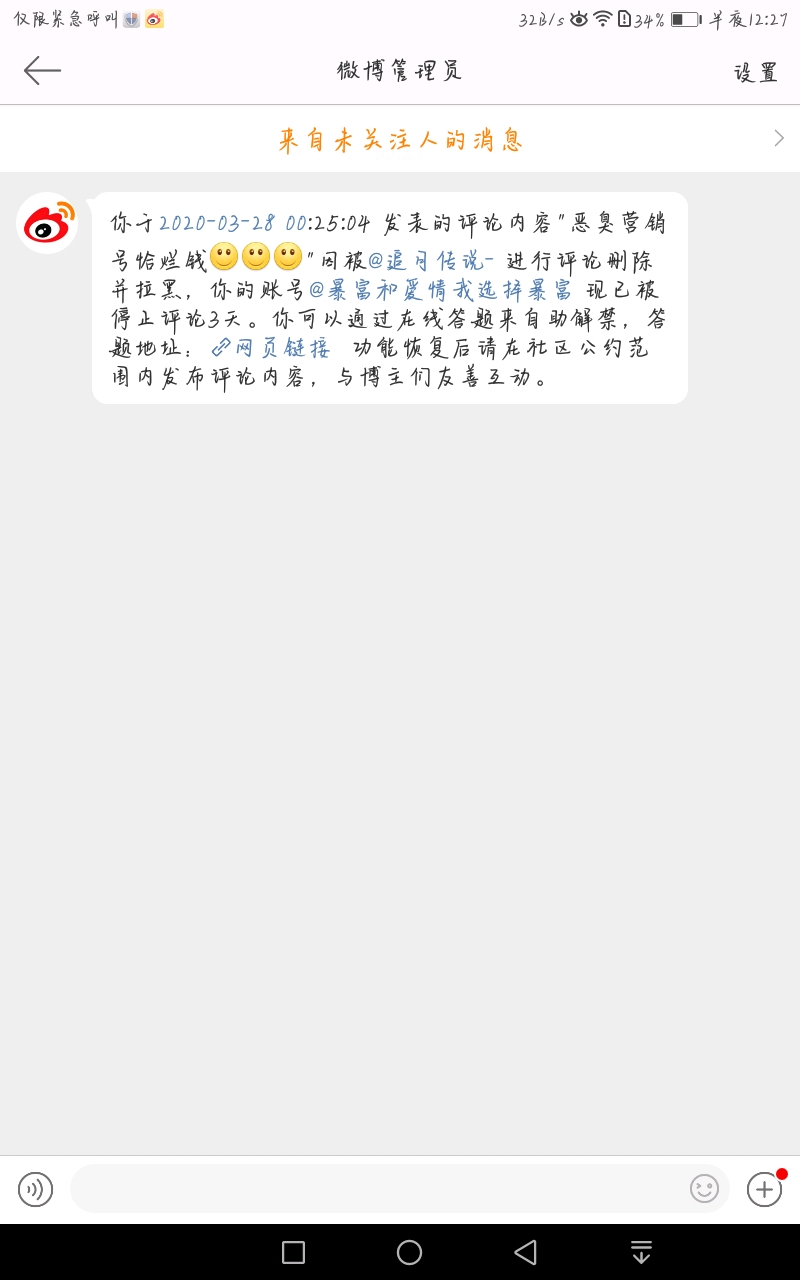Viewport: 800px width, 1280px height.
Task: Focus the message text field
Action: click(x=380, y=1189)
